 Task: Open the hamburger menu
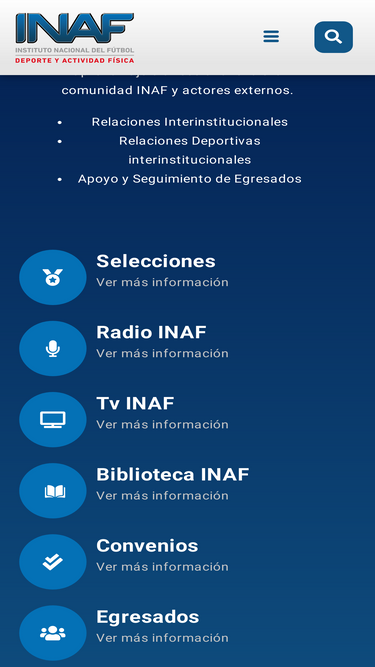271,37
